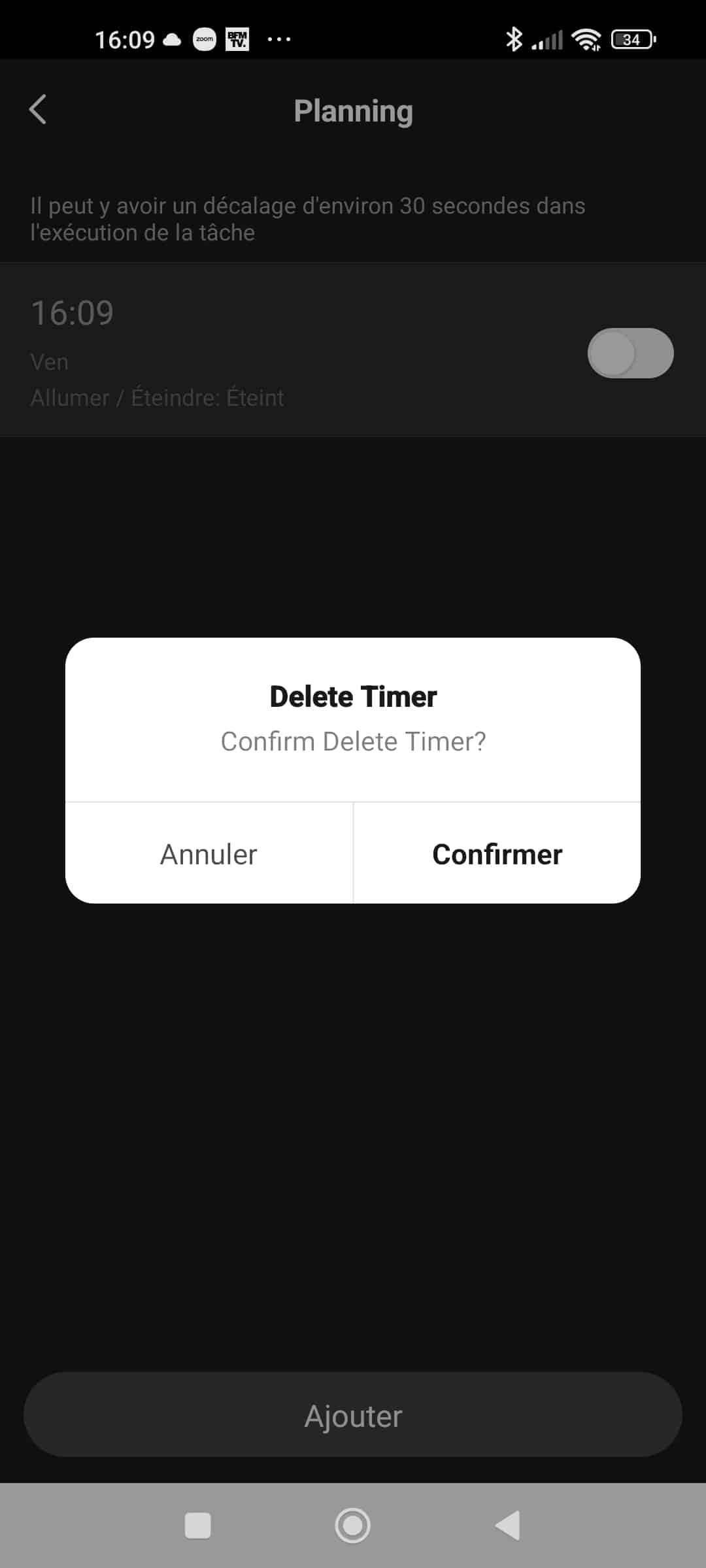Tap the Ajouter button
Screen dimensions: 706x1568
[x=353, y=1414]
